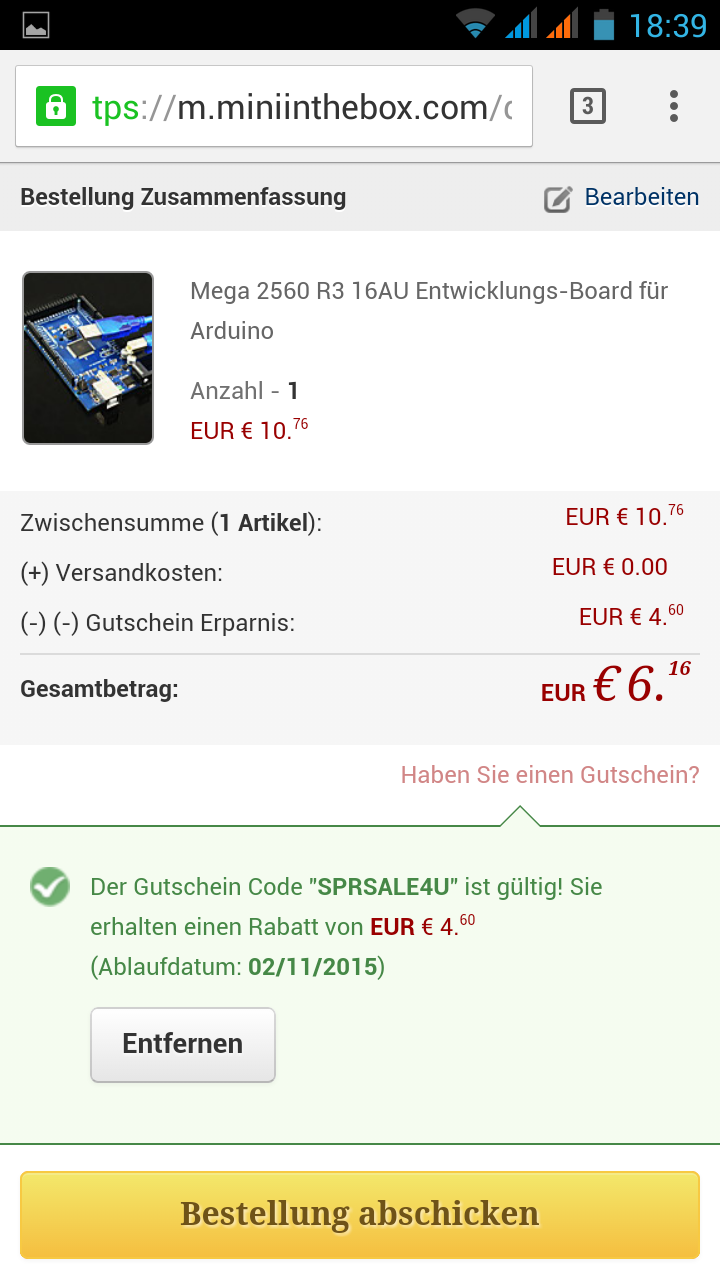This screenshot has width=720, height=1280.
Task: Tap 'Haben Sie einen Gutschein?' link
Action: pos(550,775)
